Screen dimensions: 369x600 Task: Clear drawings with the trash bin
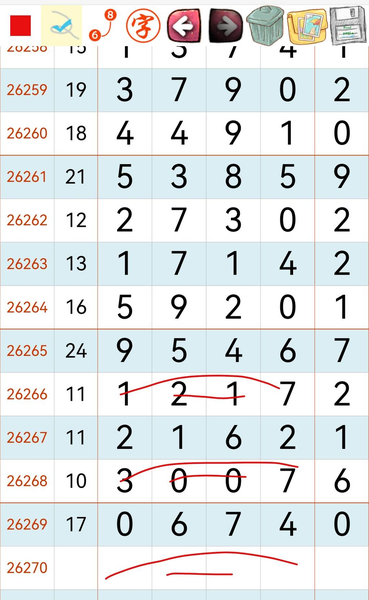(265, 24)
